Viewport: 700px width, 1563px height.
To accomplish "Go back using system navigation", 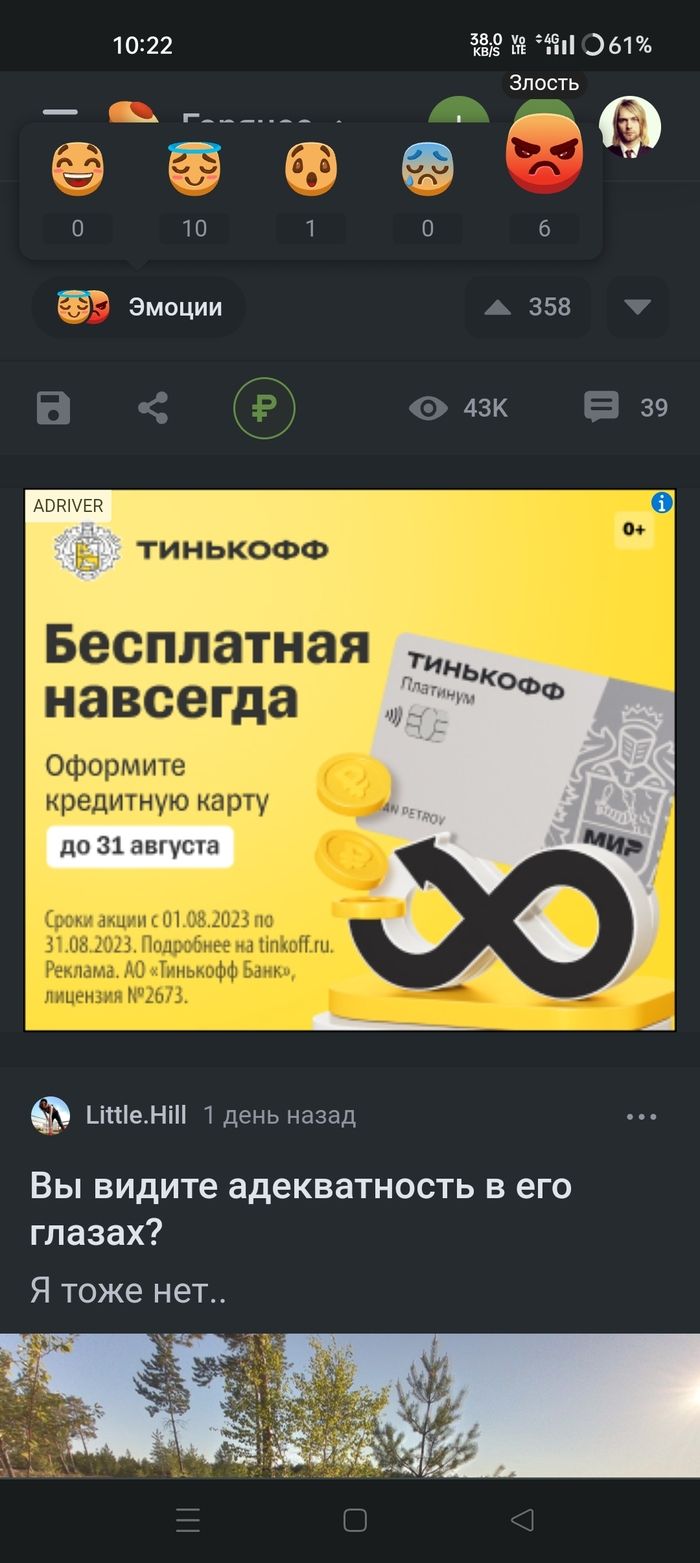I will (521, 1521).
